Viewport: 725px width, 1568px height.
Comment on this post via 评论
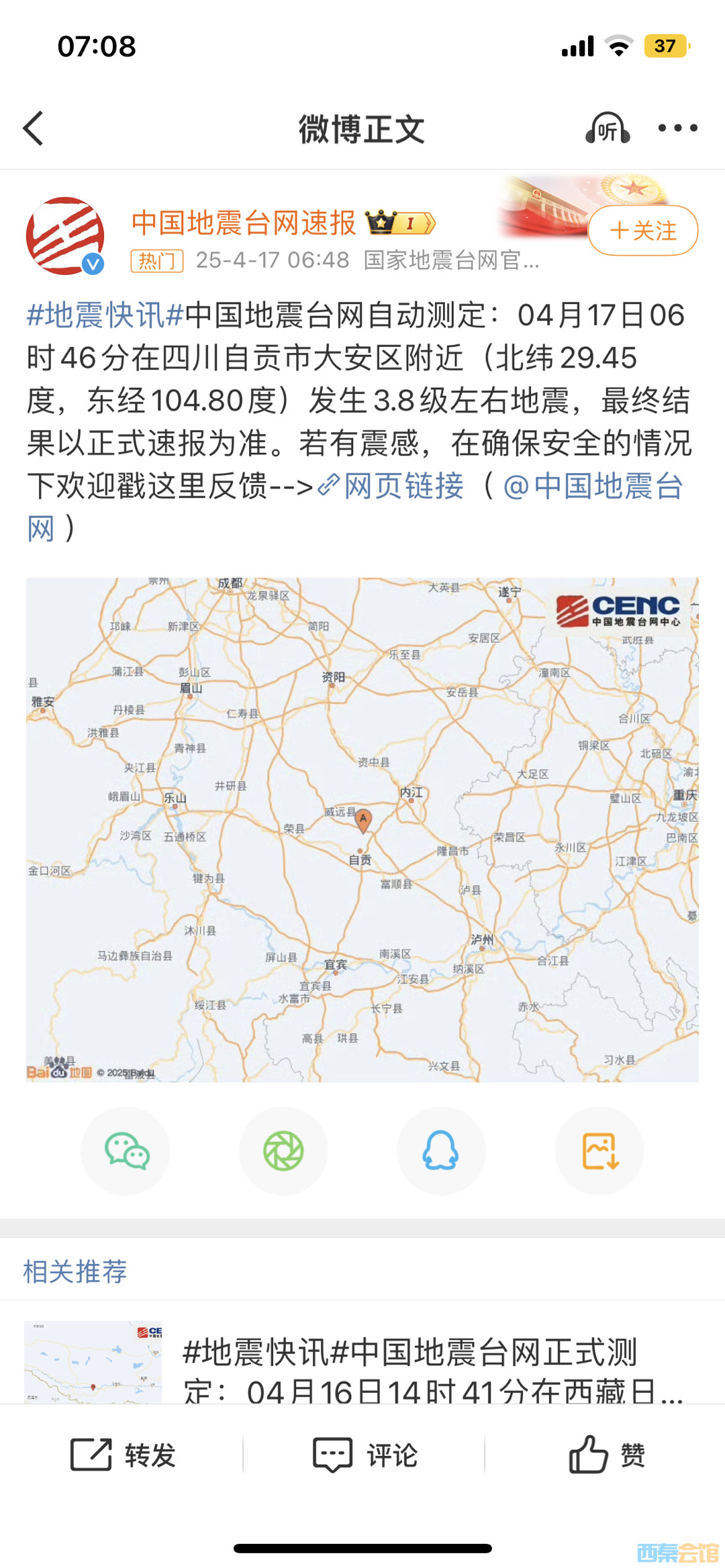tap(365, 1455)
